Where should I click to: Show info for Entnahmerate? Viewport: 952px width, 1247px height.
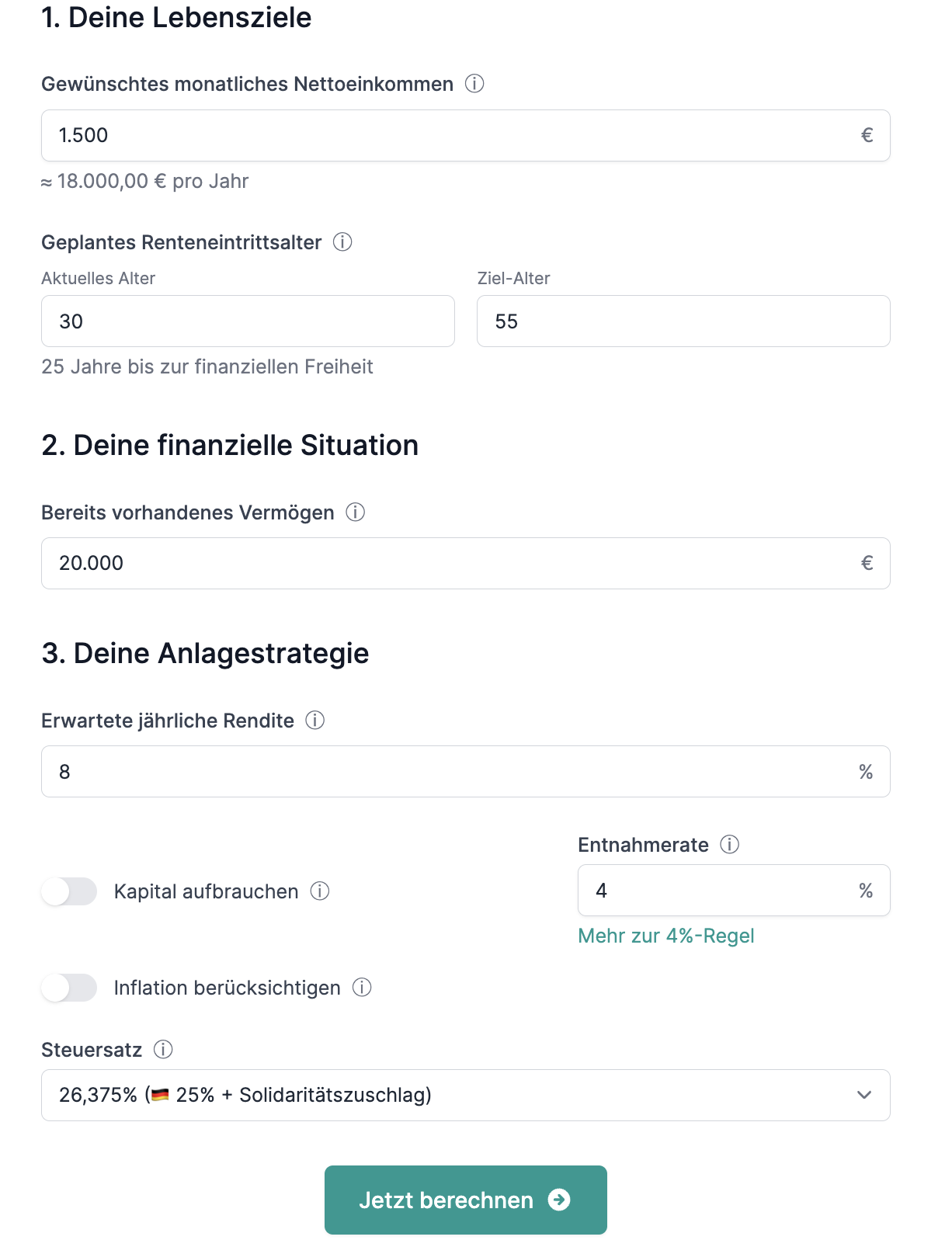(729, 844)
